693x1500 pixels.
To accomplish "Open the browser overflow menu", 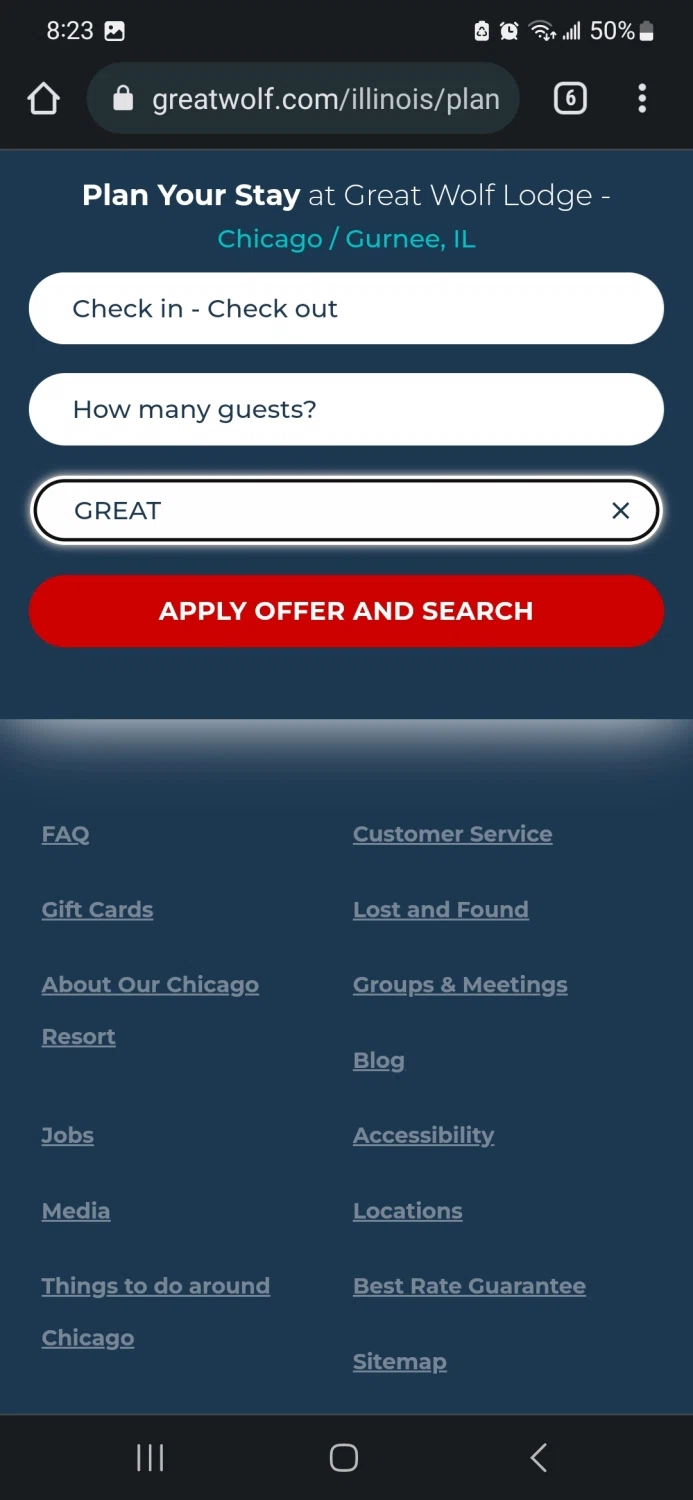I will 642,98.
